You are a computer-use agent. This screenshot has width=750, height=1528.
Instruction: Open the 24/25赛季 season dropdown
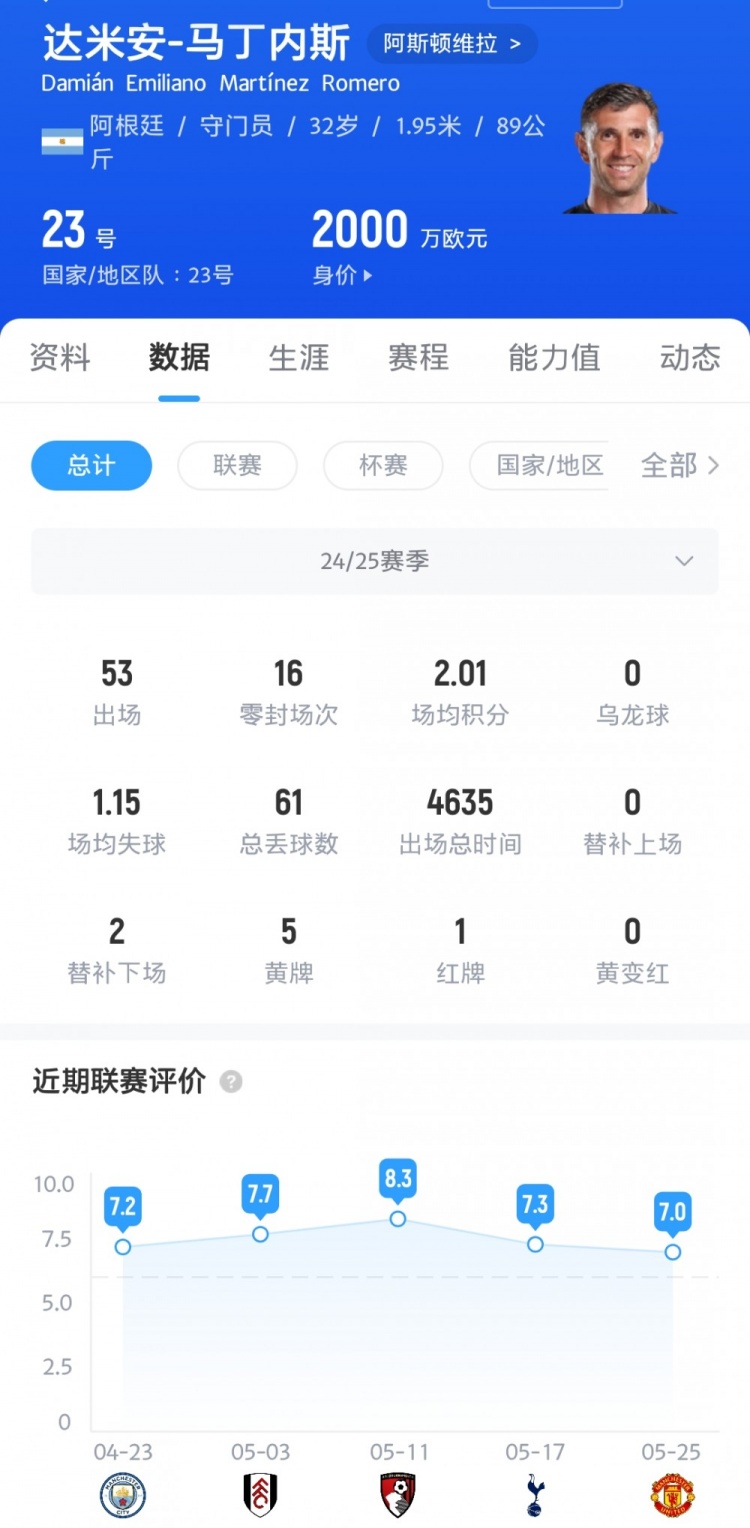click(375, 561)
